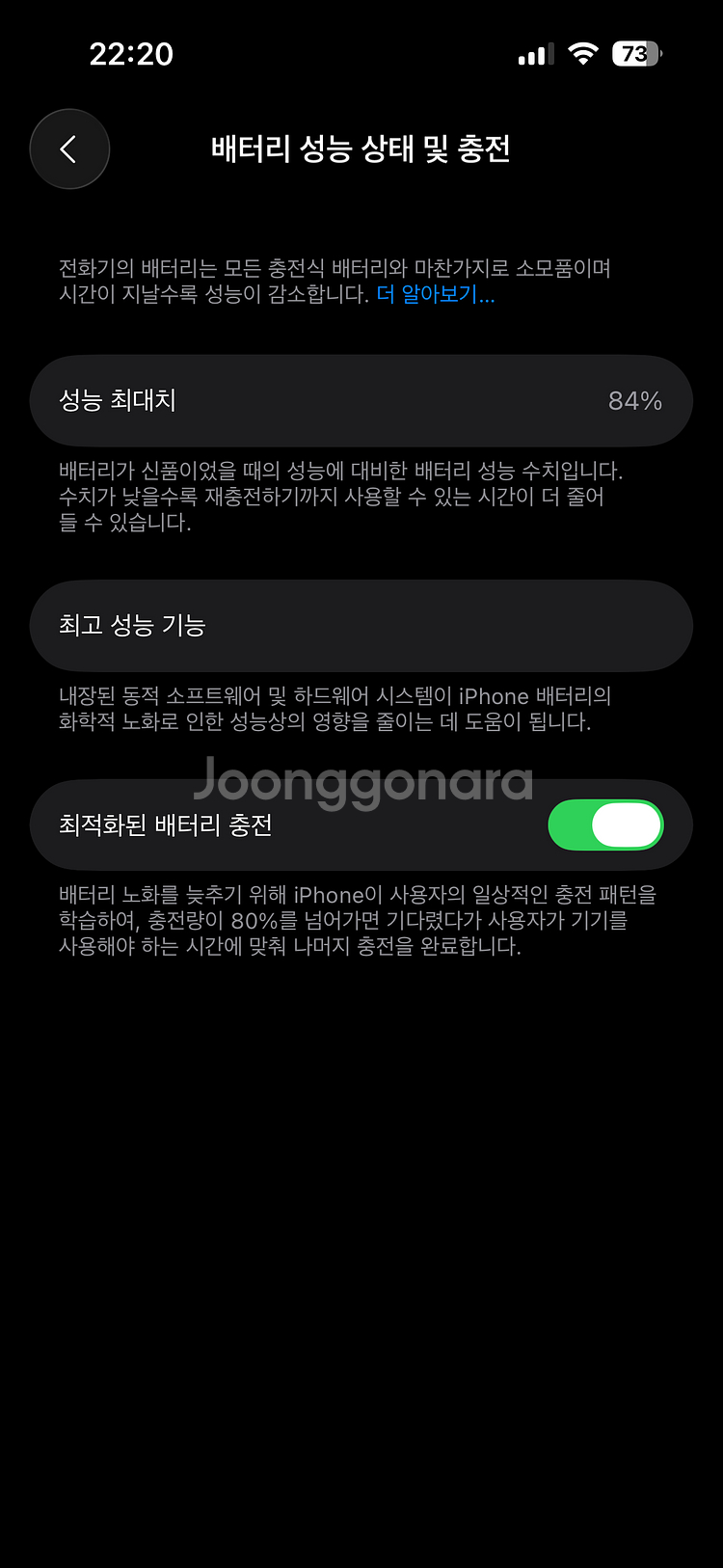Go back using the top-left arrow
Screen dimensions: 723x1568
point(69,149)
